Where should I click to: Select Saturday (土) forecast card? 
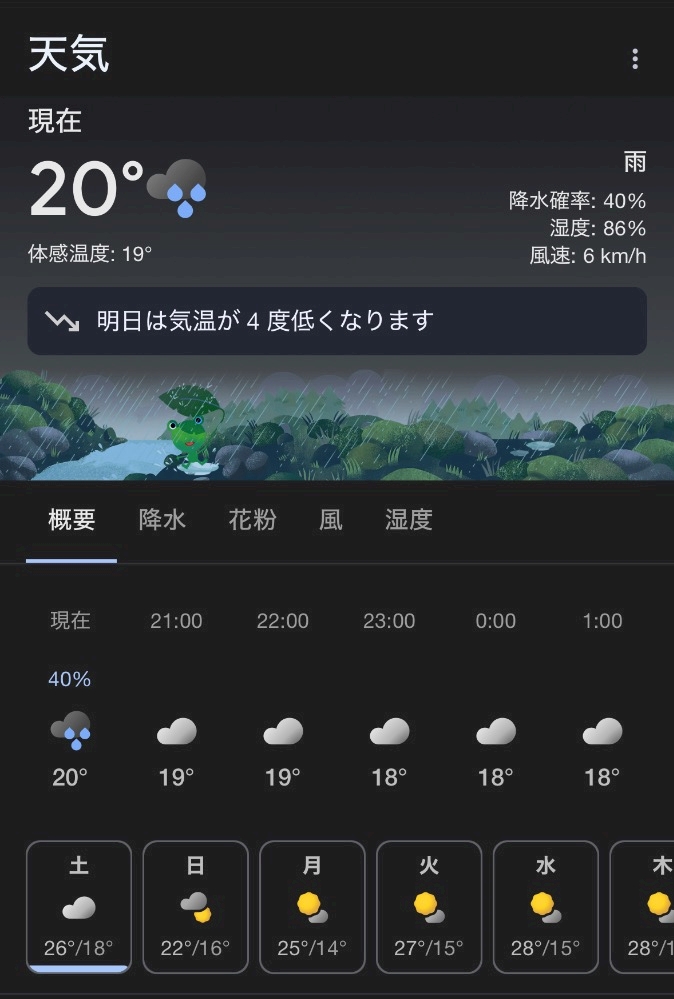pyautogui.click(x=79, y=906)
